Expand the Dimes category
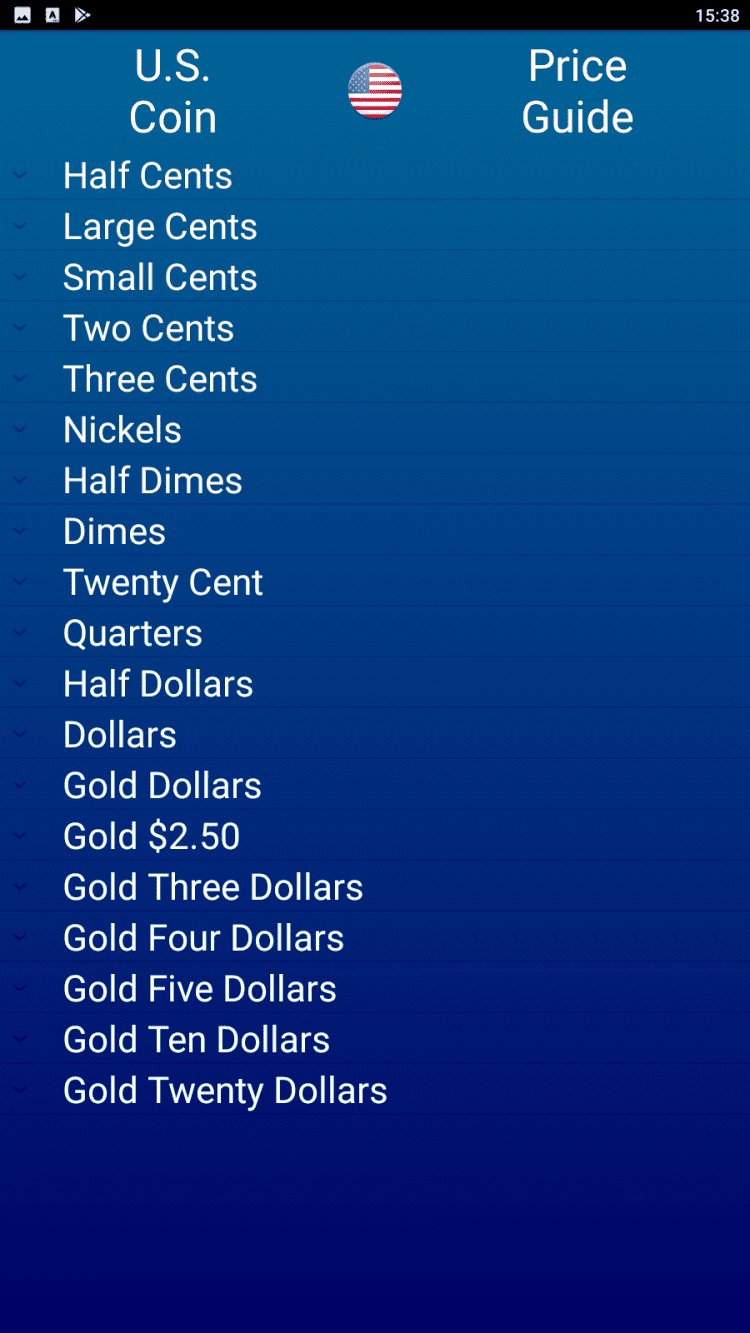 (114, 532)
